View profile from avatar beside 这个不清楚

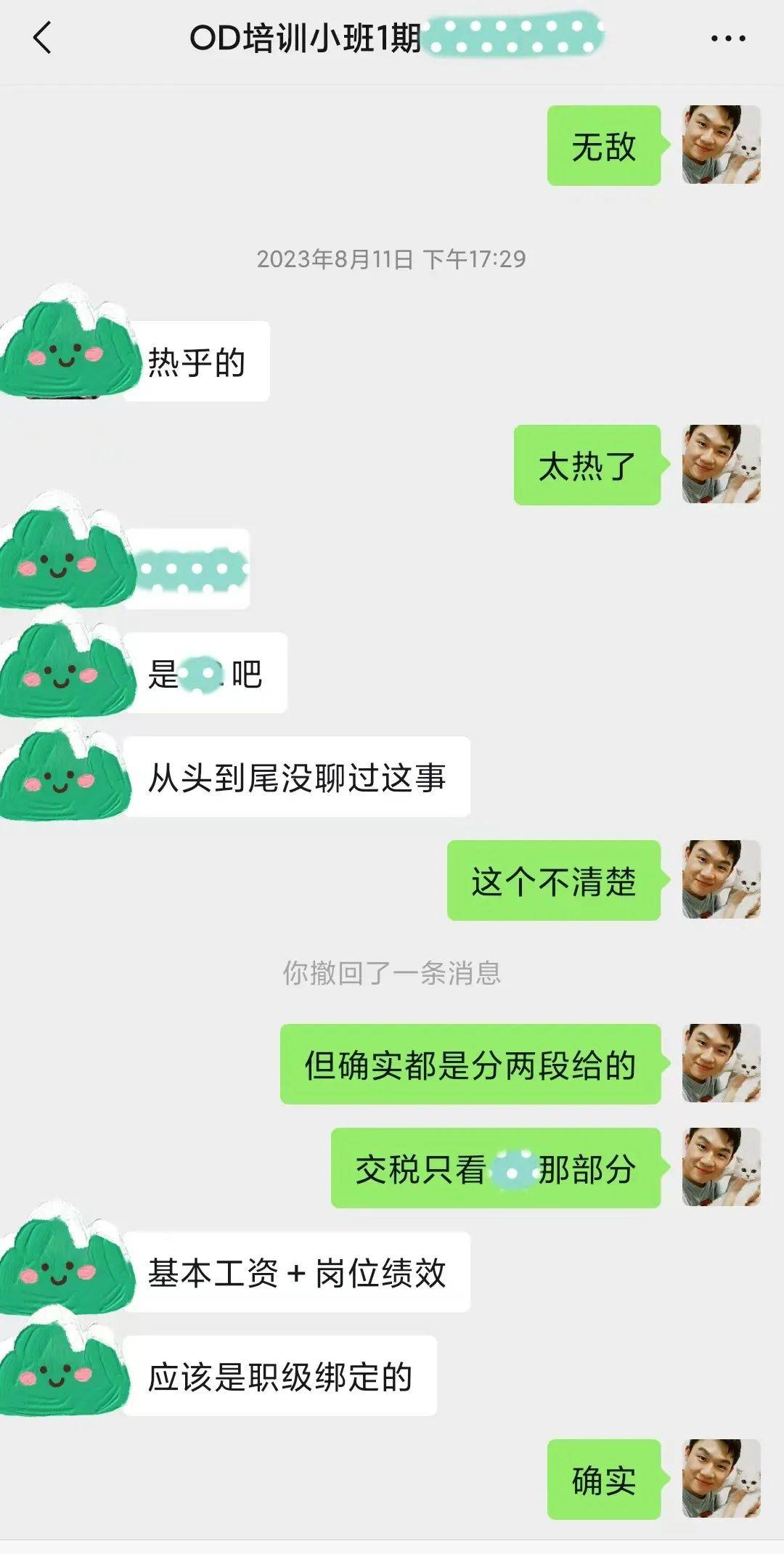coord(721,879)
